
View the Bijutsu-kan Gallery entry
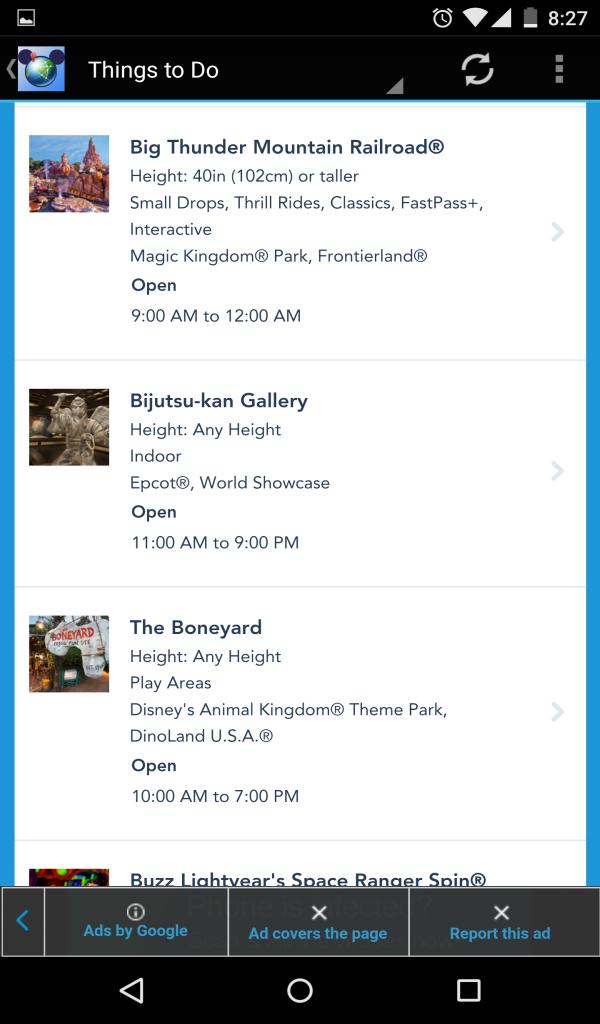pyautogui.click(x=300, y=471)
